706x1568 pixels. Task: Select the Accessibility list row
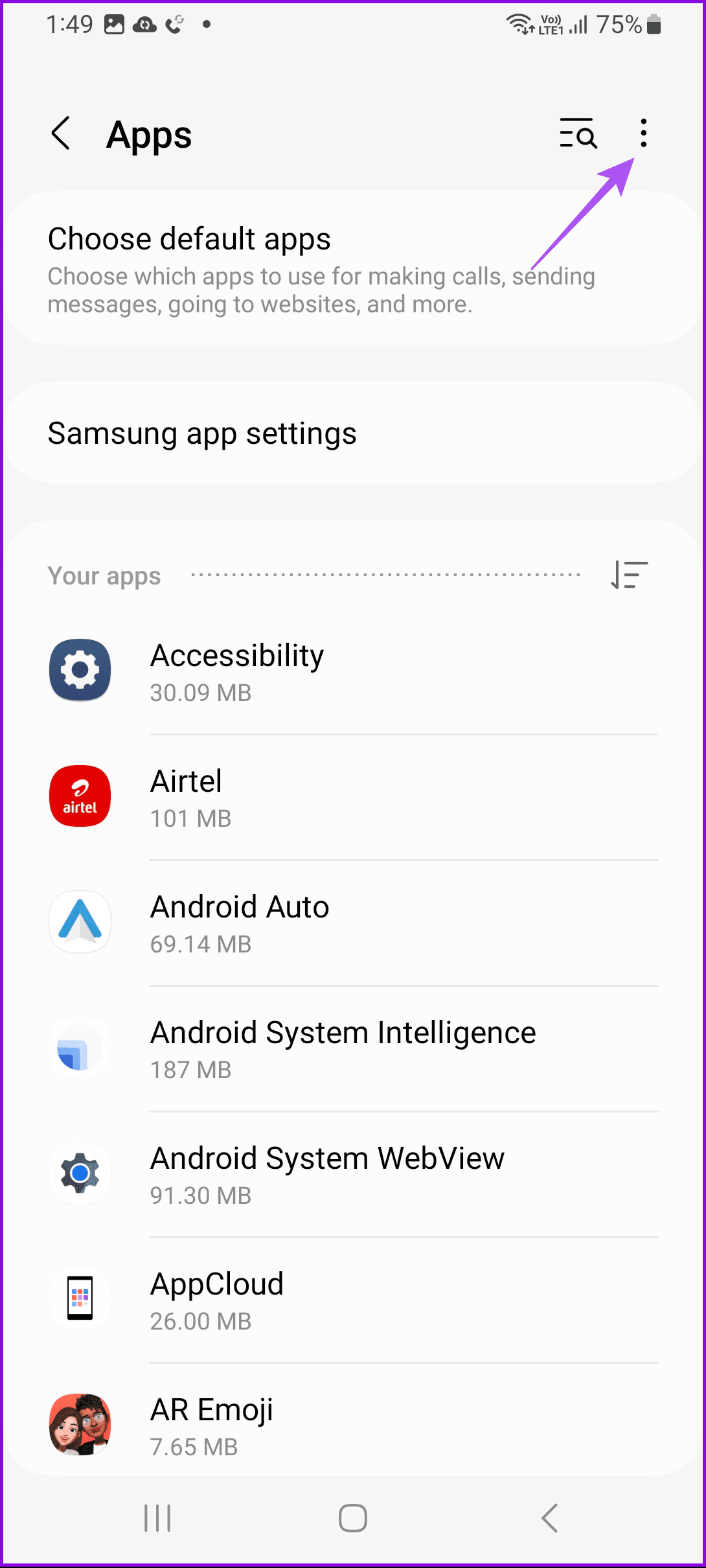[x=324, y=671]
